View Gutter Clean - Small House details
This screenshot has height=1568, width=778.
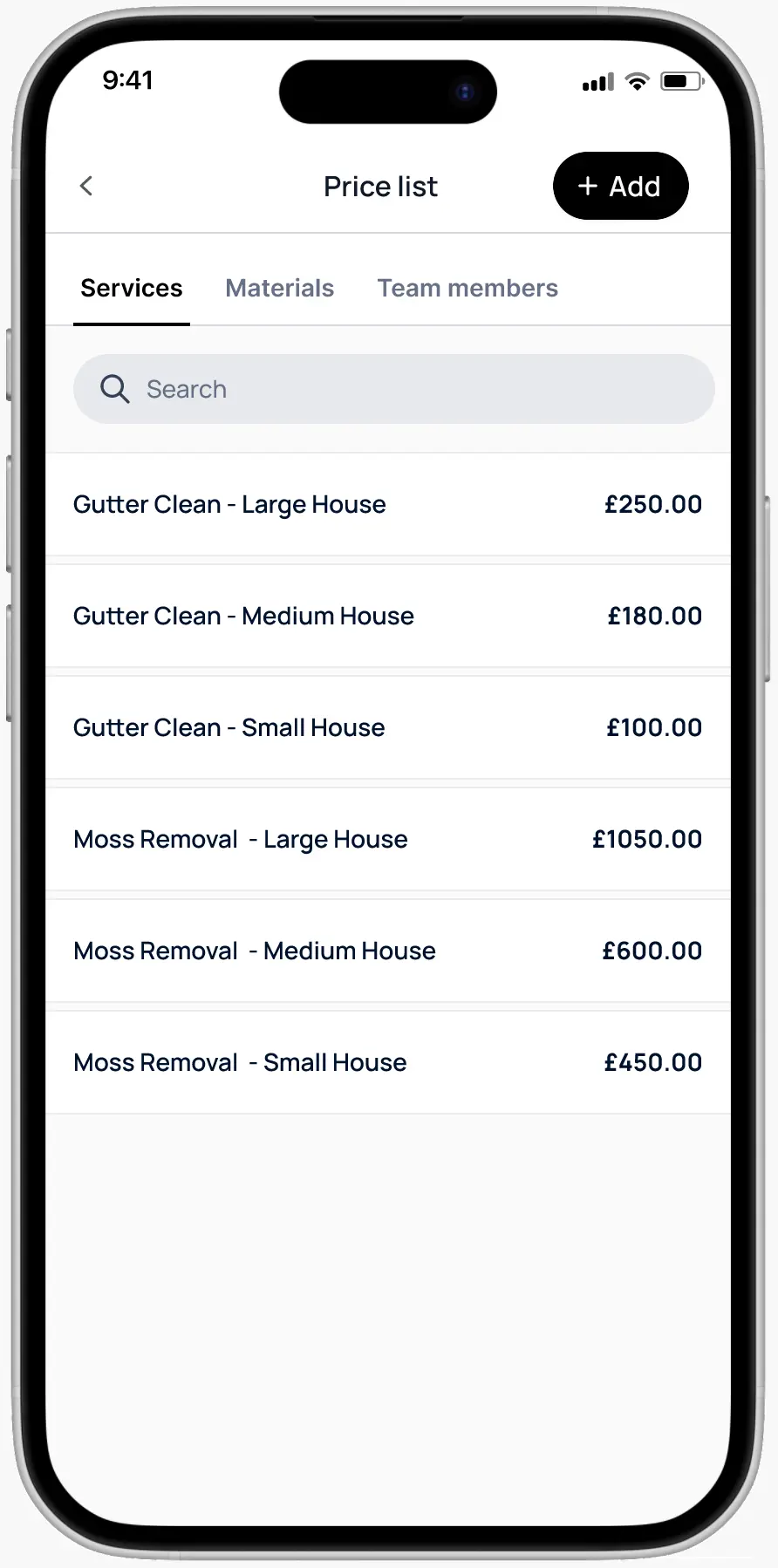387,727
